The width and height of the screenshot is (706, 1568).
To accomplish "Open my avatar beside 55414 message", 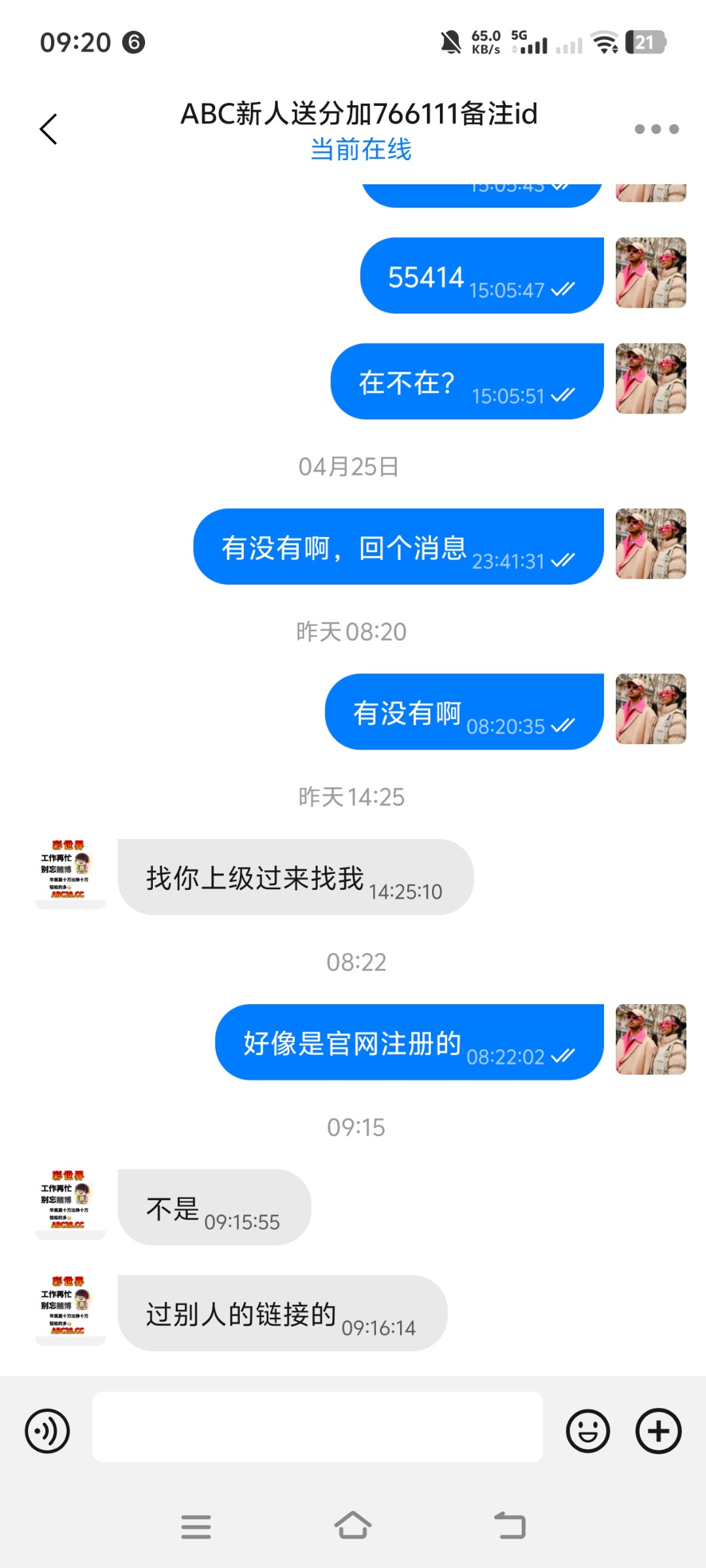I will click(650, 272).
